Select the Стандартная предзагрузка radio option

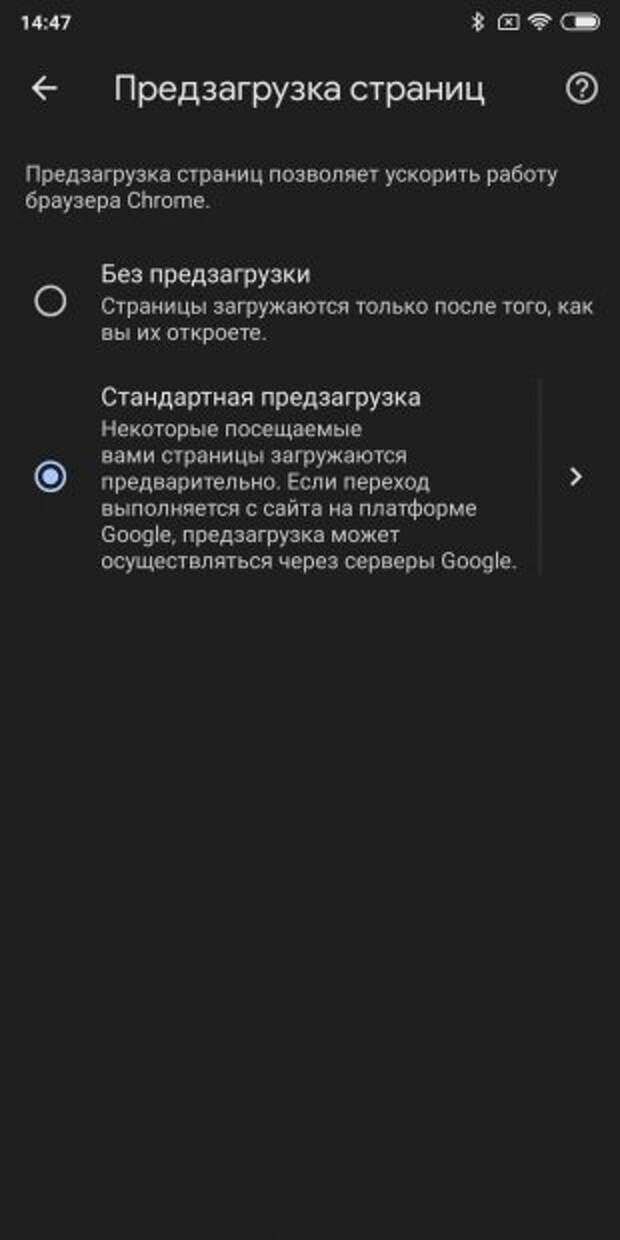click(50, 477)
